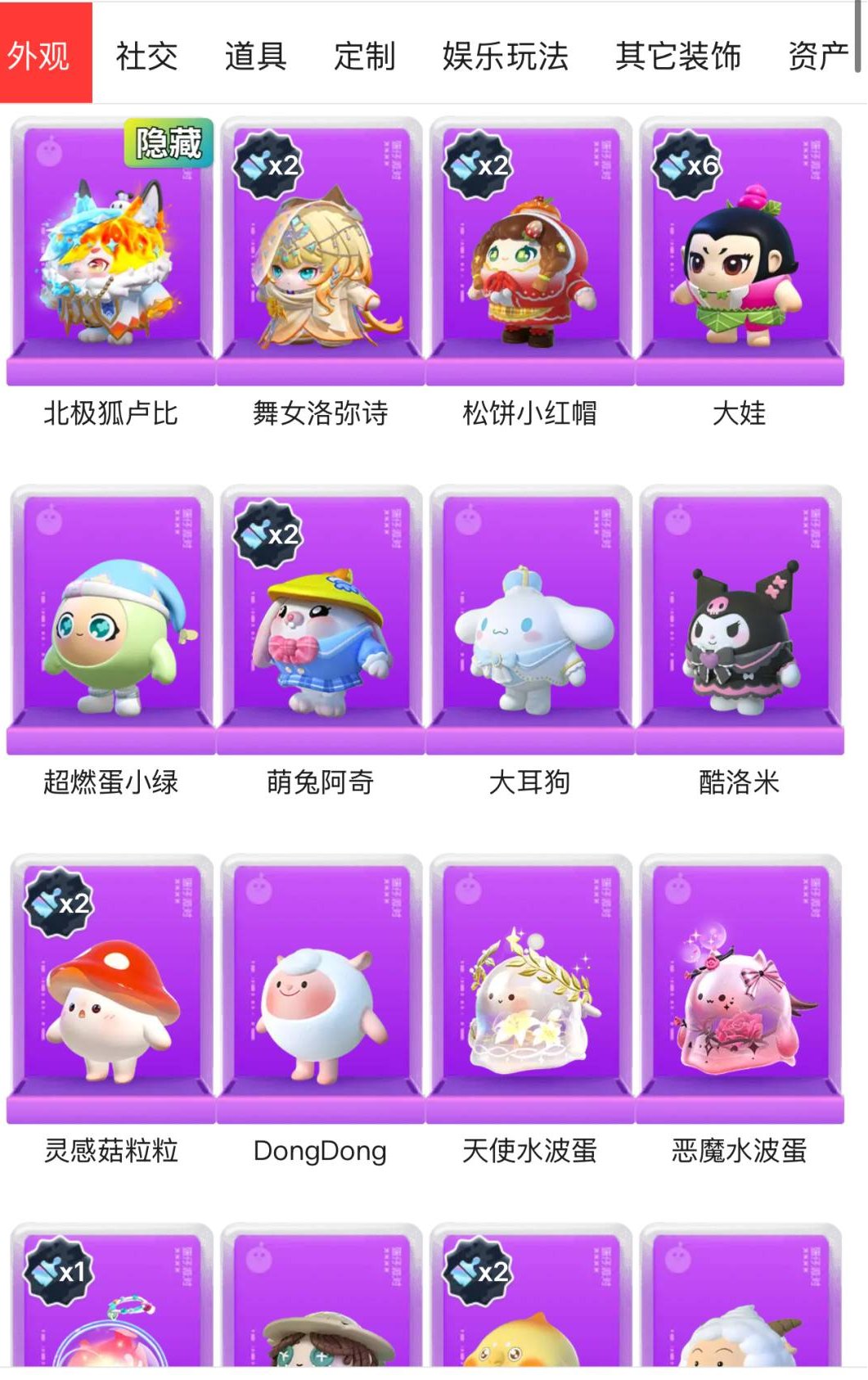Switch to the 社交 tab
This screenshot has height=1380, width=868.
click(148, 54)
